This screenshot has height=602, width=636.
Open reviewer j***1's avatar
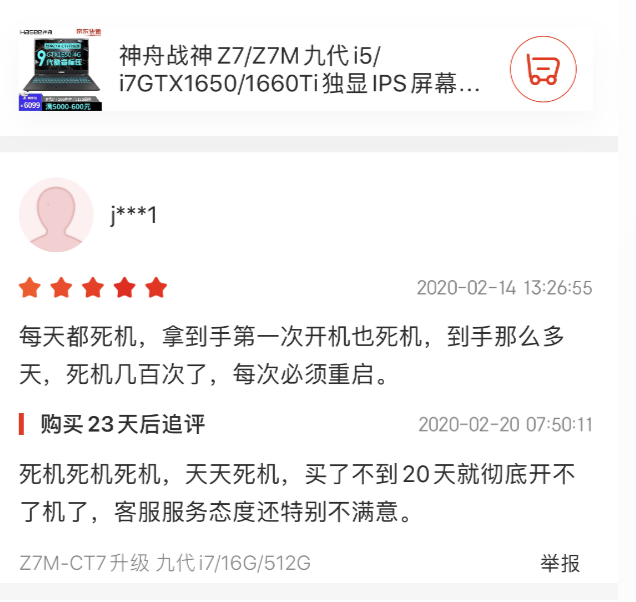[x=56, y=215]
